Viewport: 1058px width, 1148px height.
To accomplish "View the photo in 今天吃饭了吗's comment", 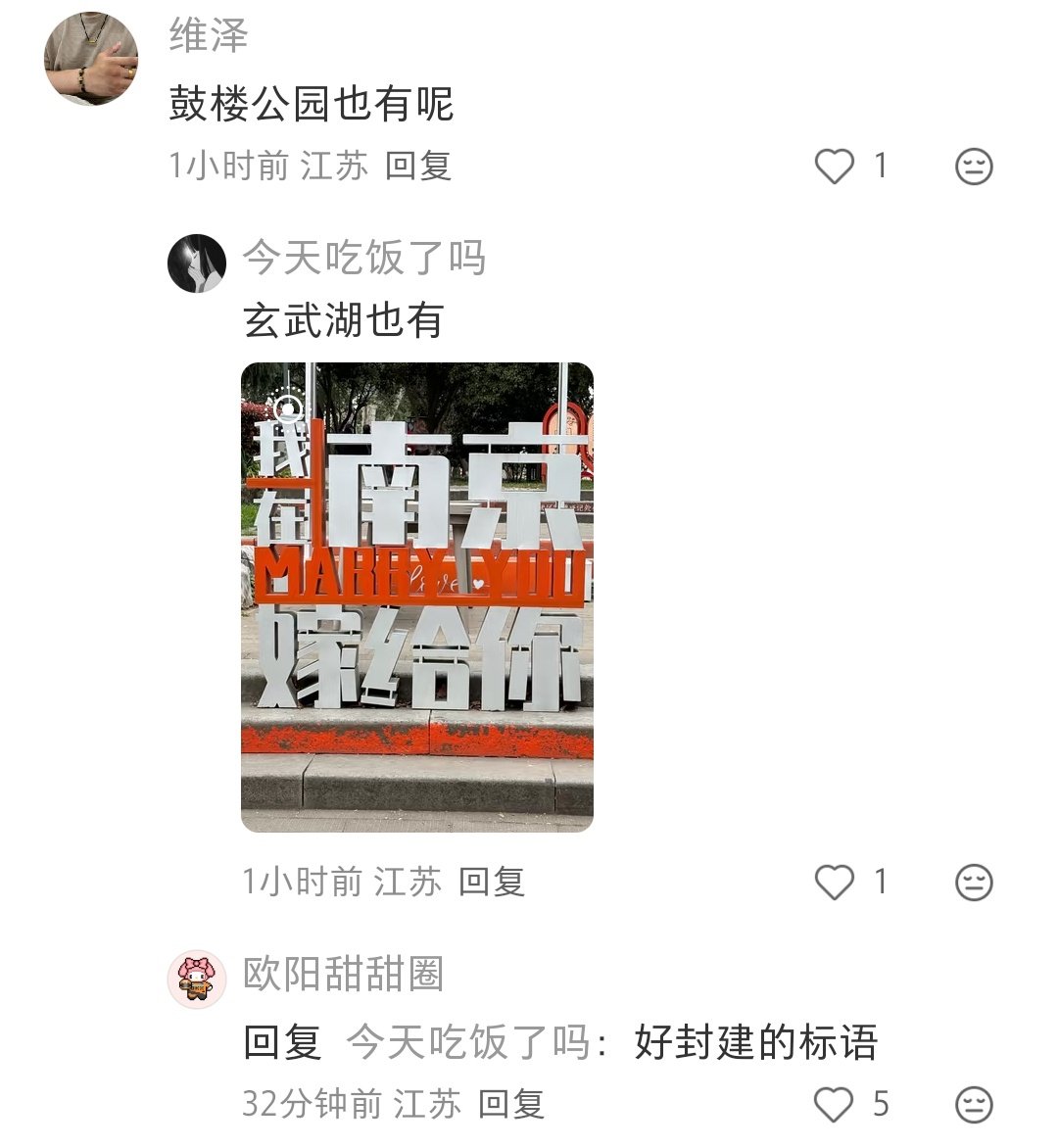I will (x=416, y=597).
